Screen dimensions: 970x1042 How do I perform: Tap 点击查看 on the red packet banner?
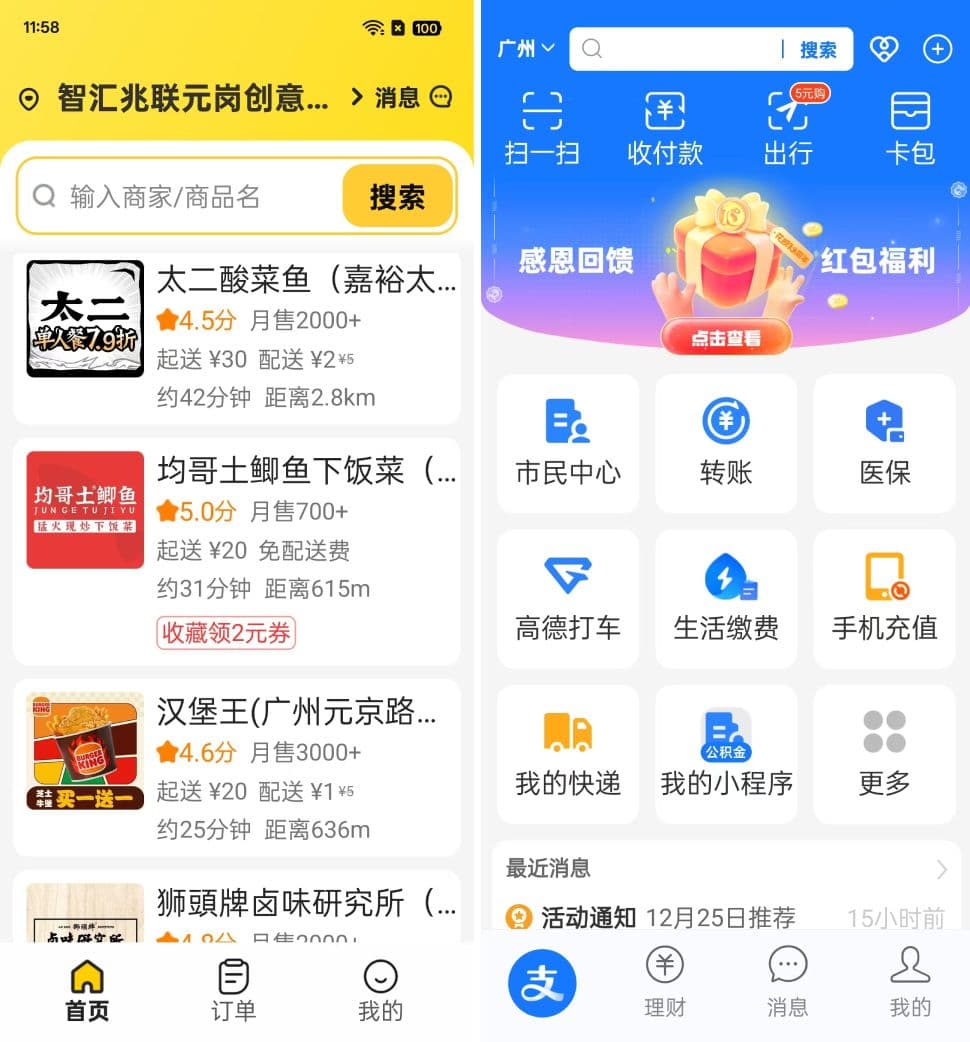[x=726, y=338]
